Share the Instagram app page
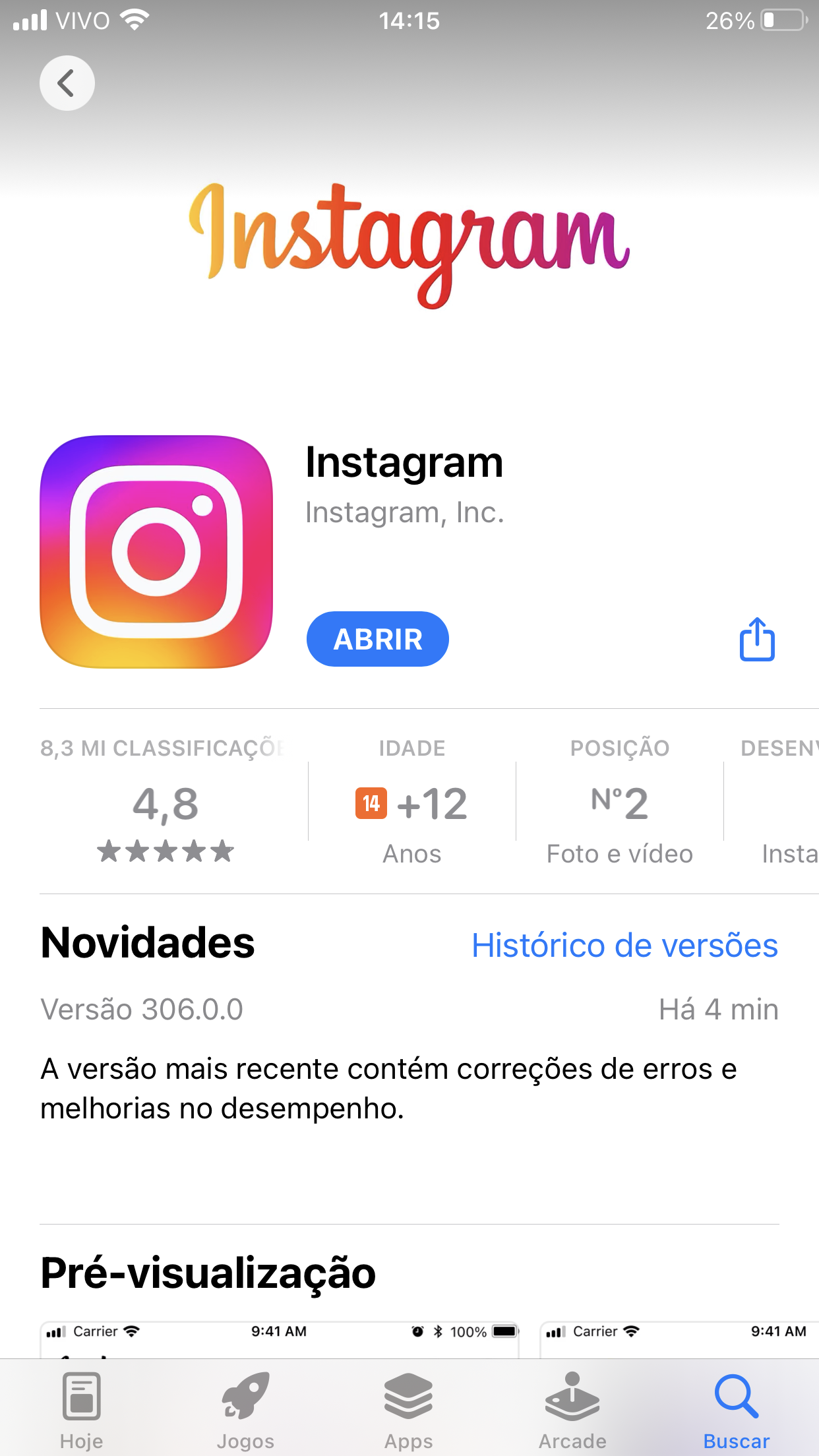Screen dimensions: 819x1456 pyautogui.click(x=756, y=639)
